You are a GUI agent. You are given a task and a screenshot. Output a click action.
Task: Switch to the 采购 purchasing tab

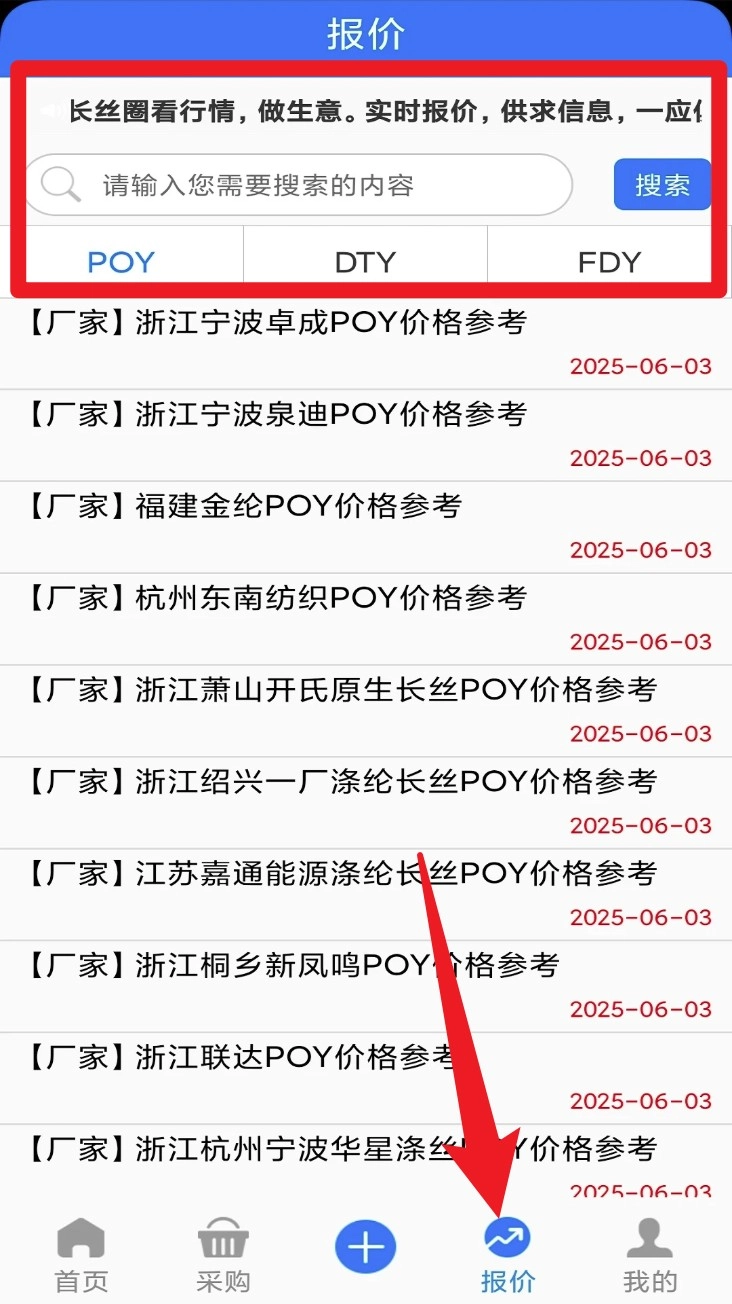(x=223, y=1255)
